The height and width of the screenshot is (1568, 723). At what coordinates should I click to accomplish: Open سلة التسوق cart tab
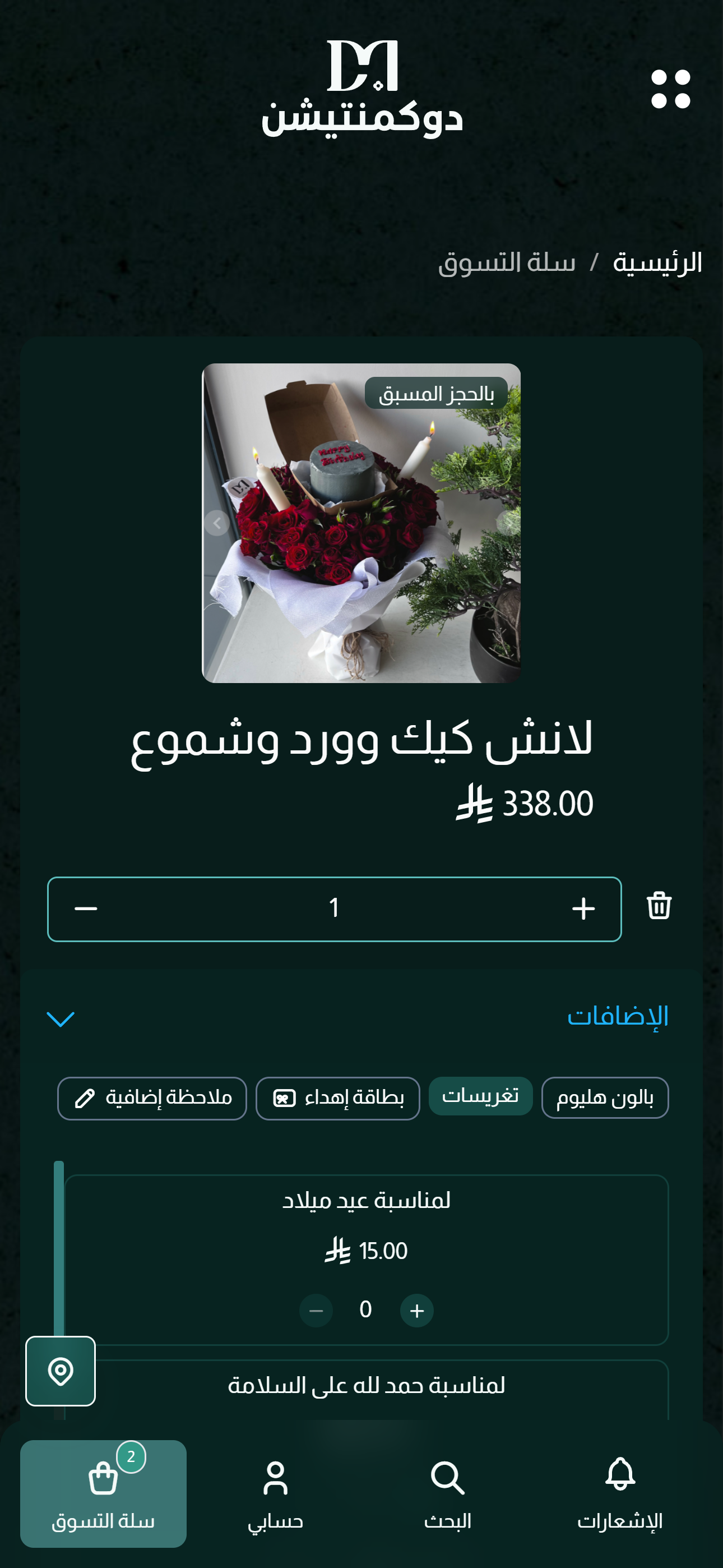point(104,1494)
